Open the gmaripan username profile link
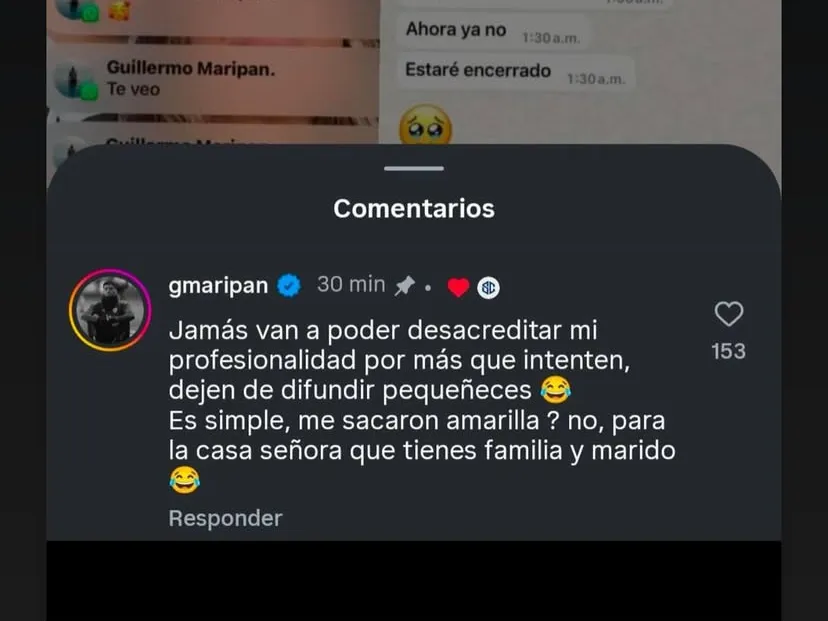Screen dimensions: 828x621 [220, 286]
